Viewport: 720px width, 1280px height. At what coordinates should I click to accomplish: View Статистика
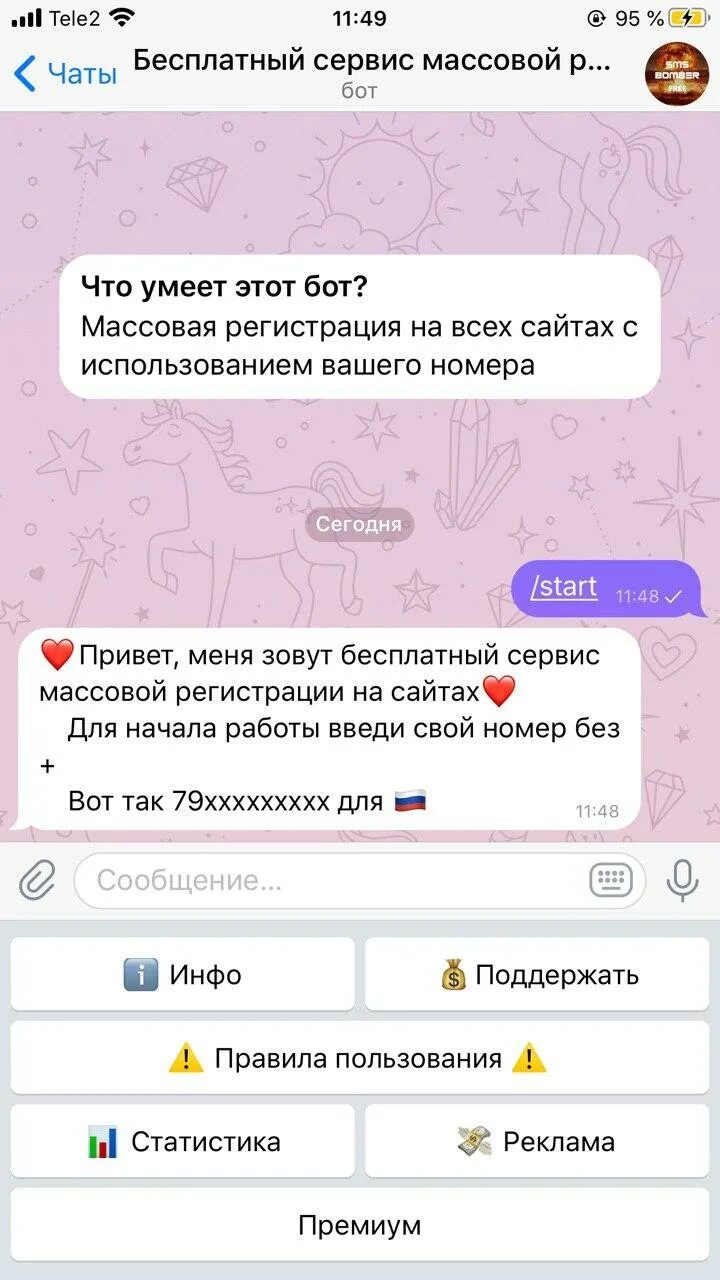pos(183,1141)
